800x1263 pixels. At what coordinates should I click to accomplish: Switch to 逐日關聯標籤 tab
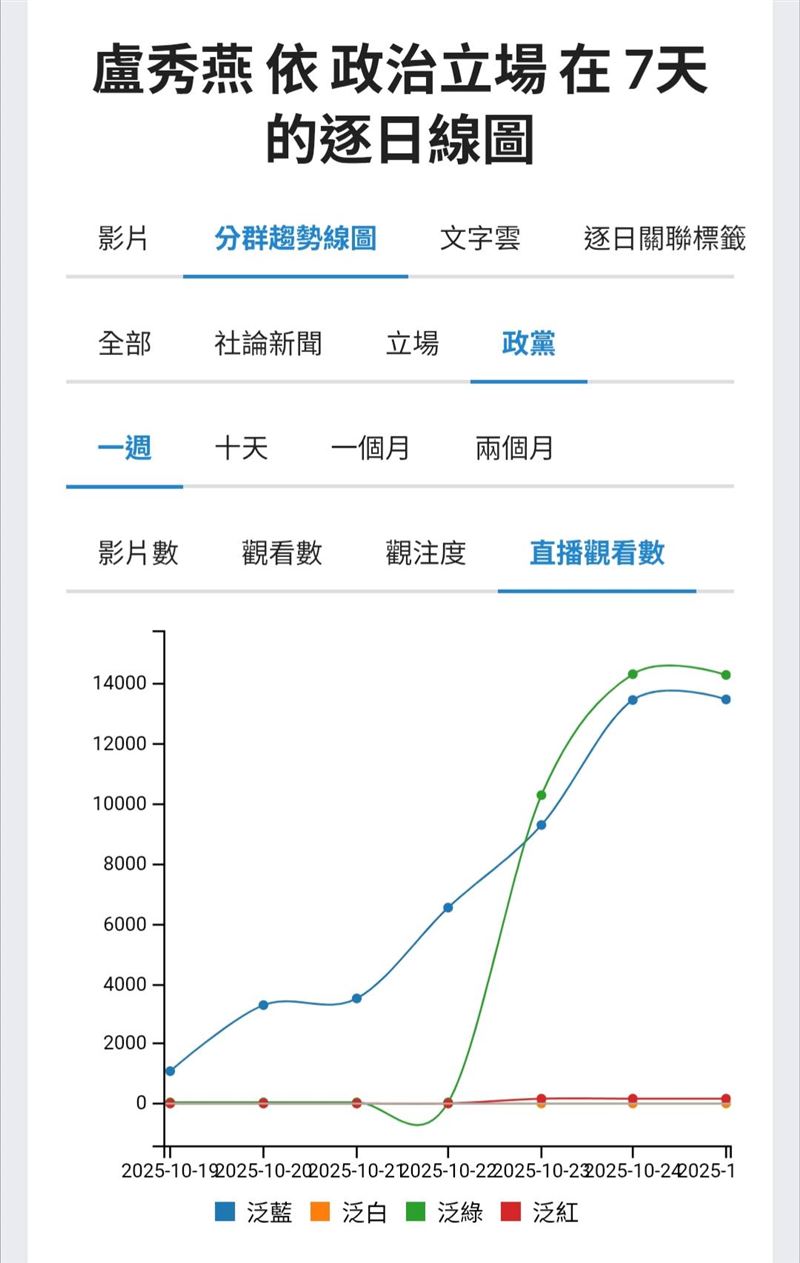664,239
